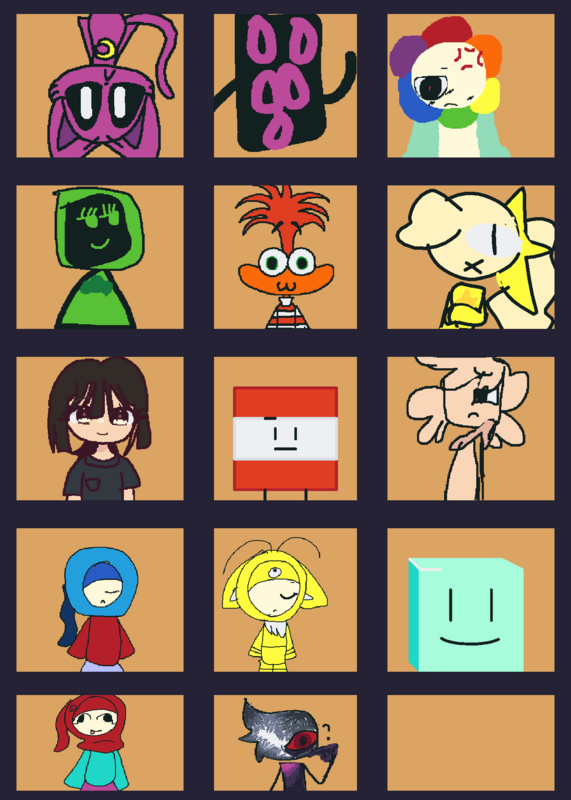Viewport: 571px width, 800px height.
Task: Open the frowning peach flower character tile
Action: (470, 429)
